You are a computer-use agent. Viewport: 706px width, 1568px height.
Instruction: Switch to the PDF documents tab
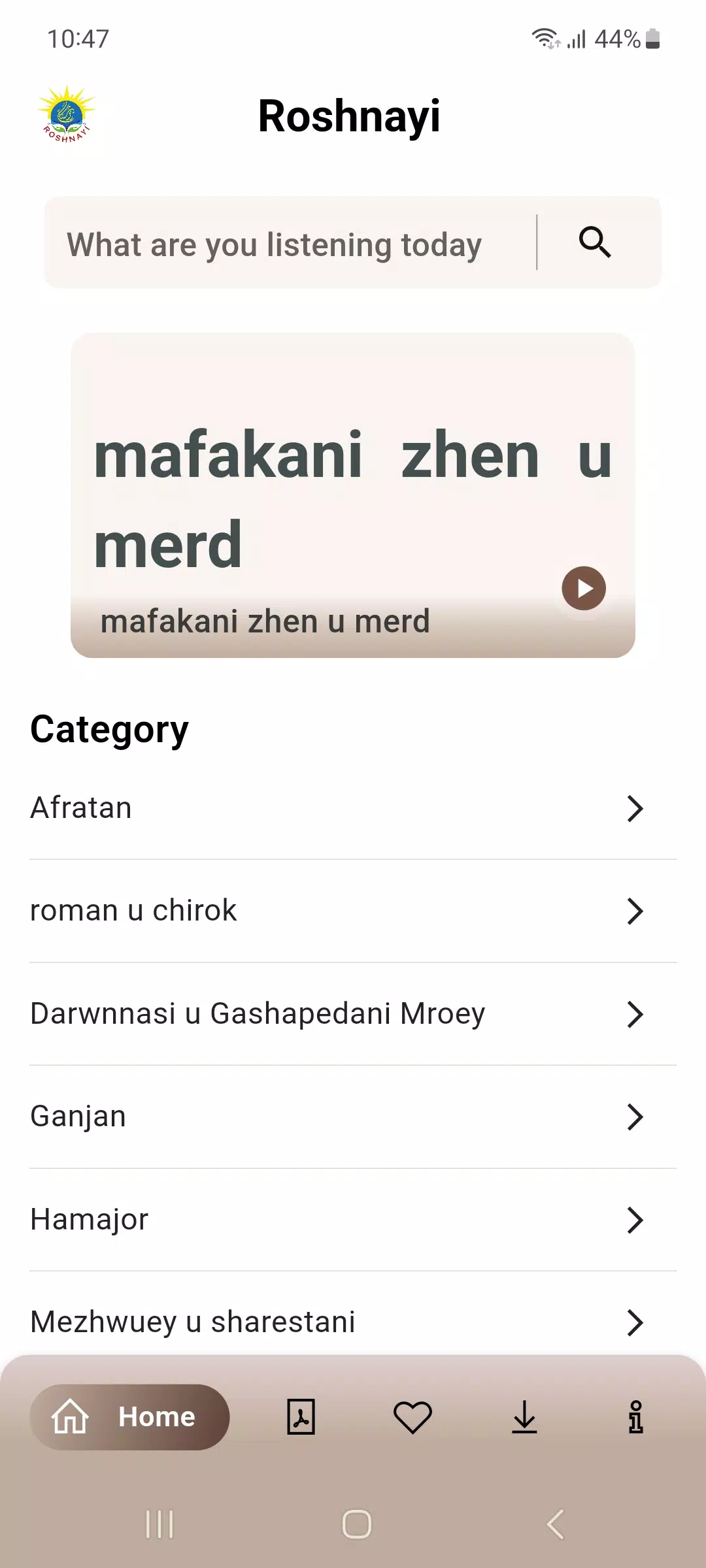tap(301, 1417)
